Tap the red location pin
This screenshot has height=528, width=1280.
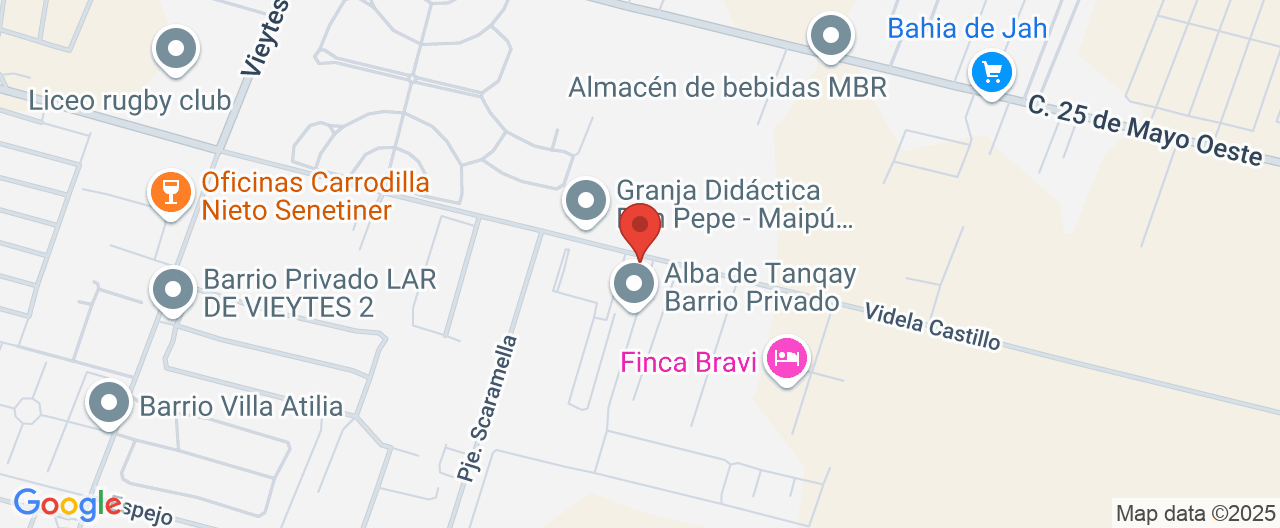[640, 228]
